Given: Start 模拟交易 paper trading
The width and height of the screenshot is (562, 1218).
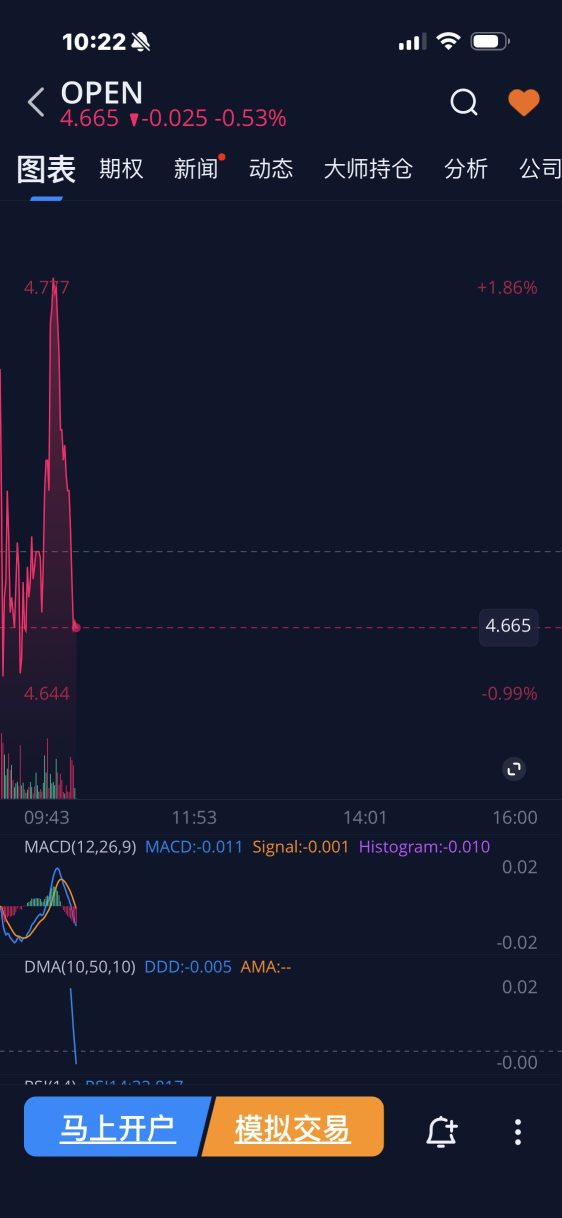Looking at the screenshot, I should (293, 1127).
